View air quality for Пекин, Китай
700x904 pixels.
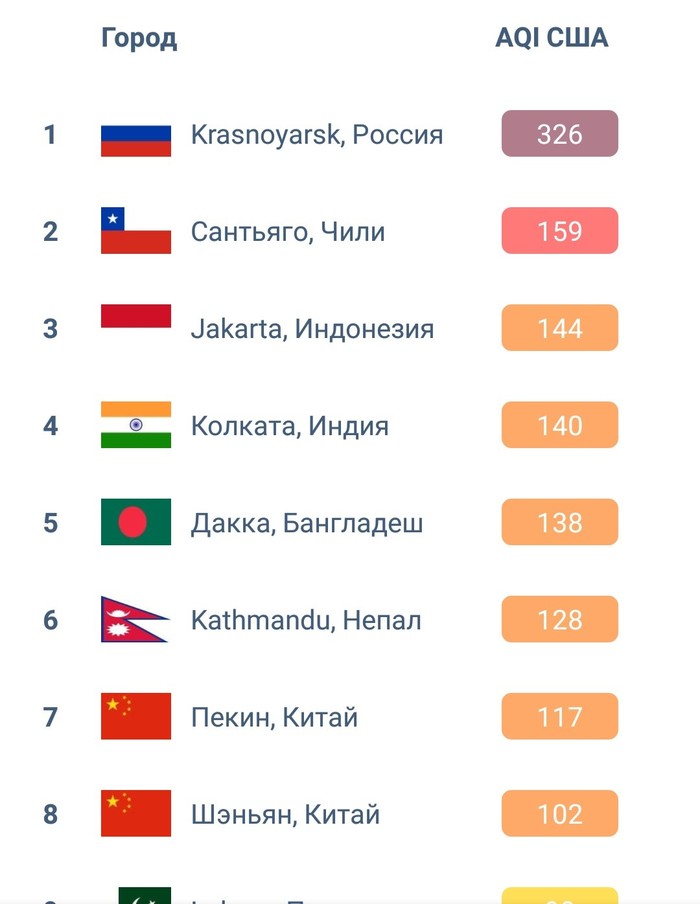[274, 717]
